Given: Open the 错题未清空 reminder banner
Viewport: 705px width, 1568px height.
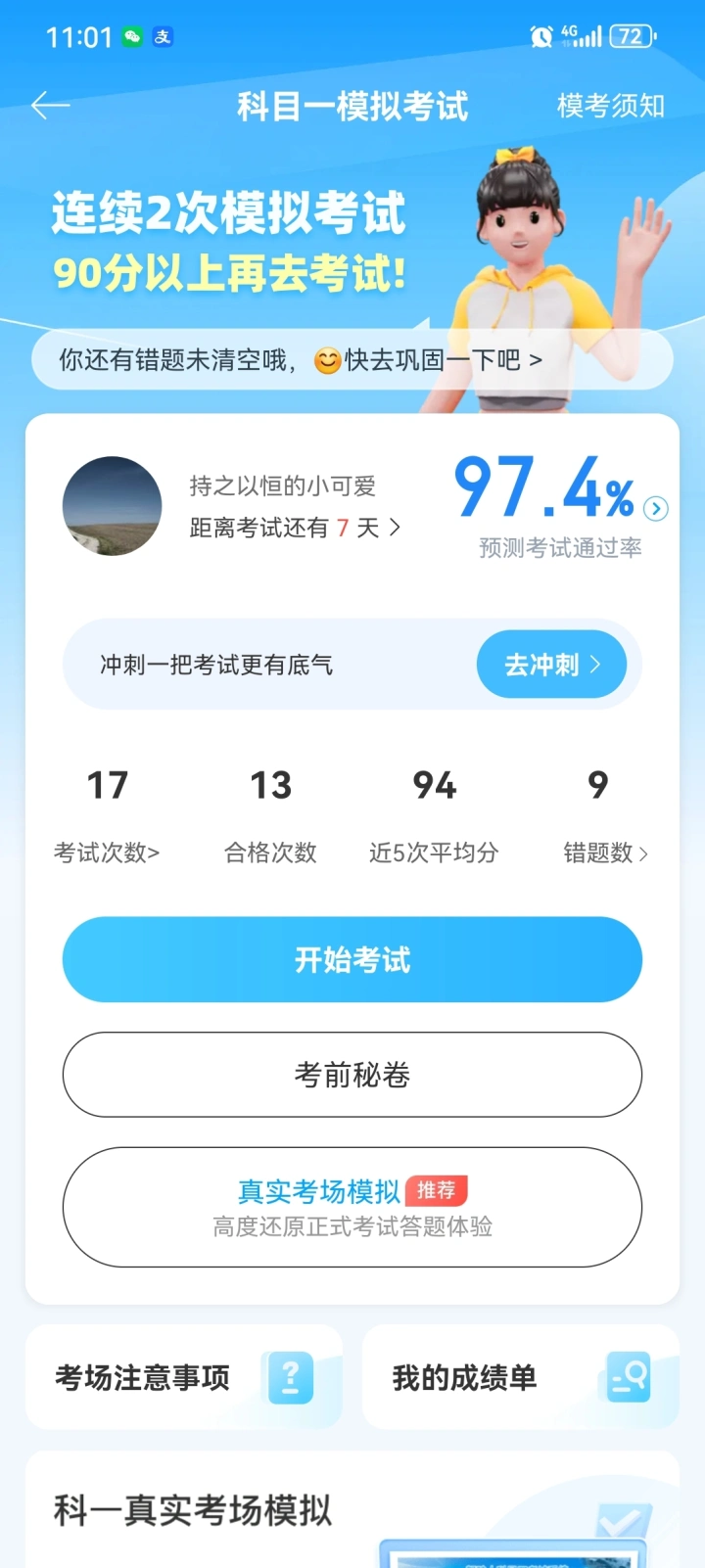Looking at the screenshot, I should tap(352, 360).
